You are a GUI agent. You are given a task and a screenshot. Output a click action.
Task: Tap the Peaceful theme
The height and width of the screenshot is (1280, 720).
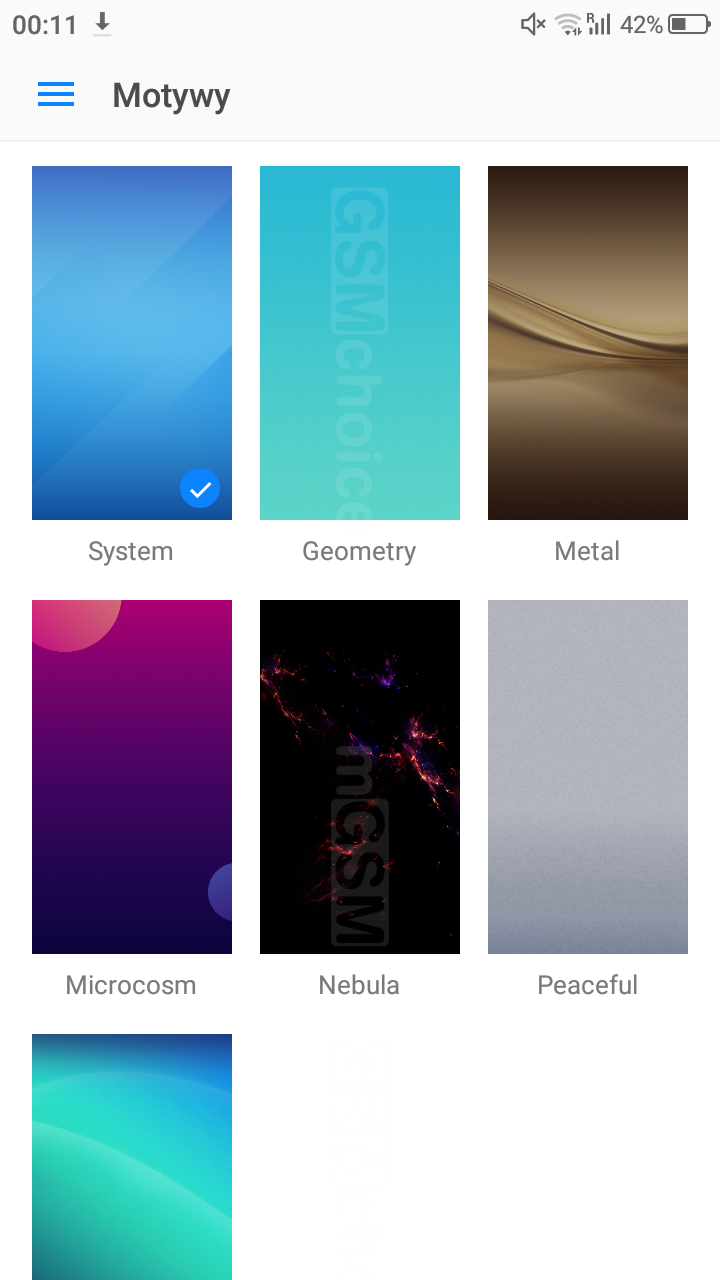coord(588,777)
